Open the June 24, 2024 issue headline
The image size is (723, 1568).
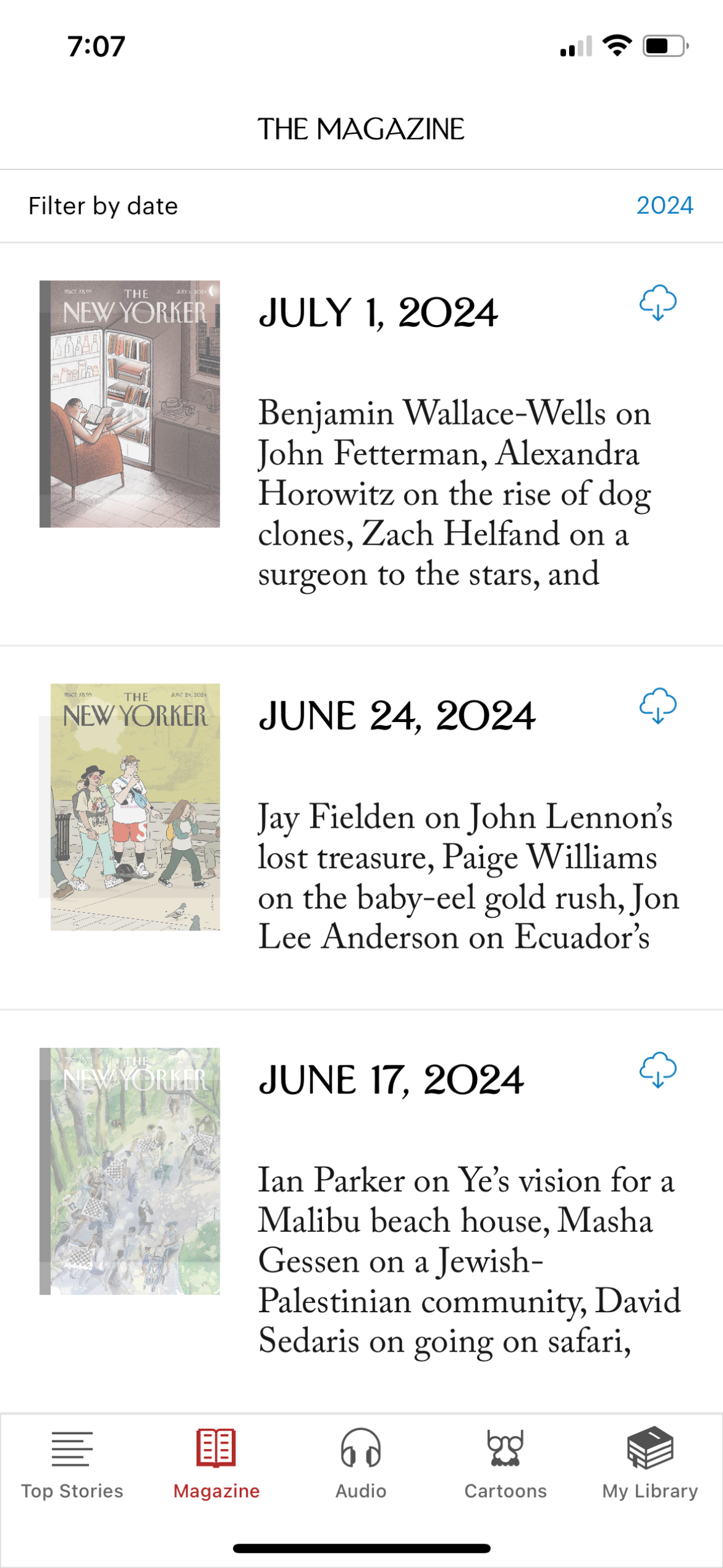click(397, 715)
